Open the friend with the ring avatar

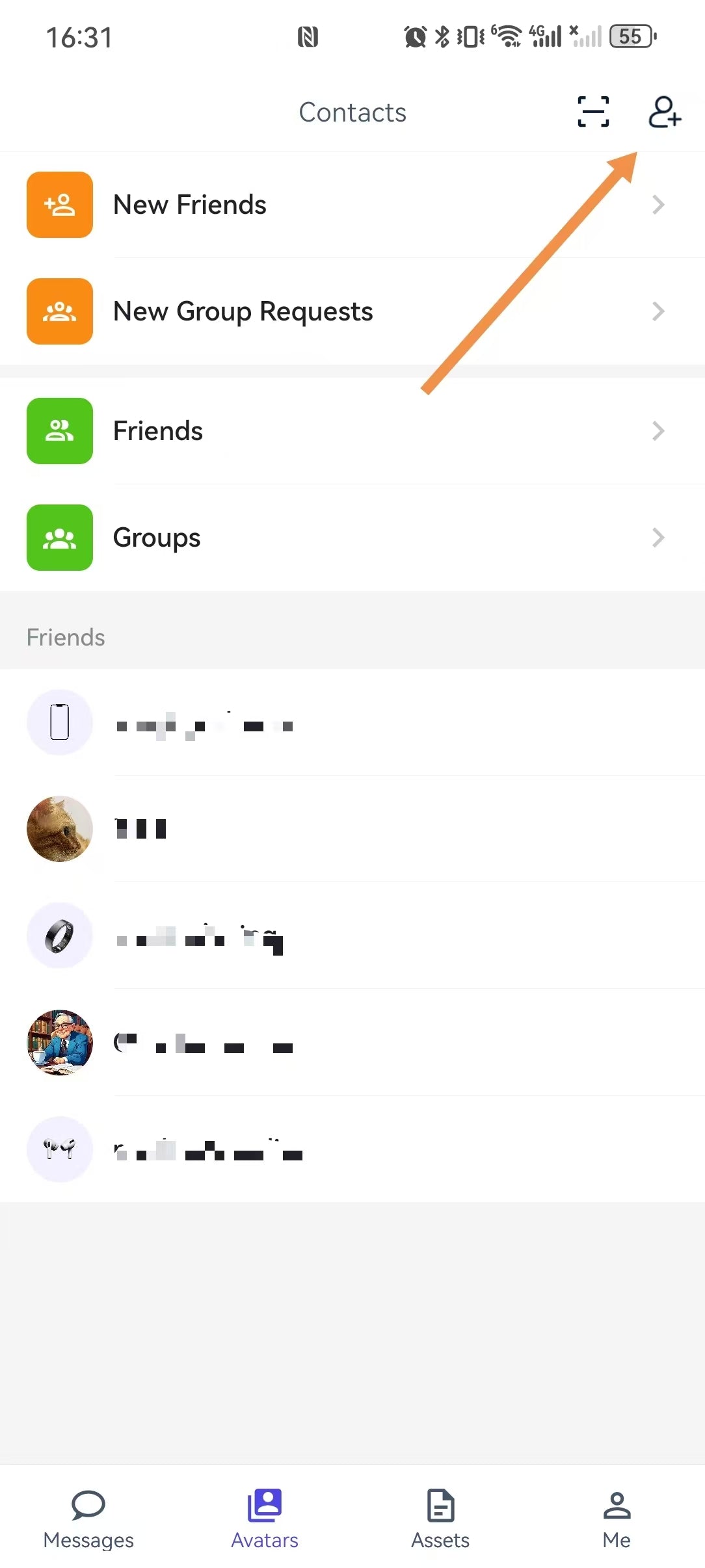[x=352, y=935]
